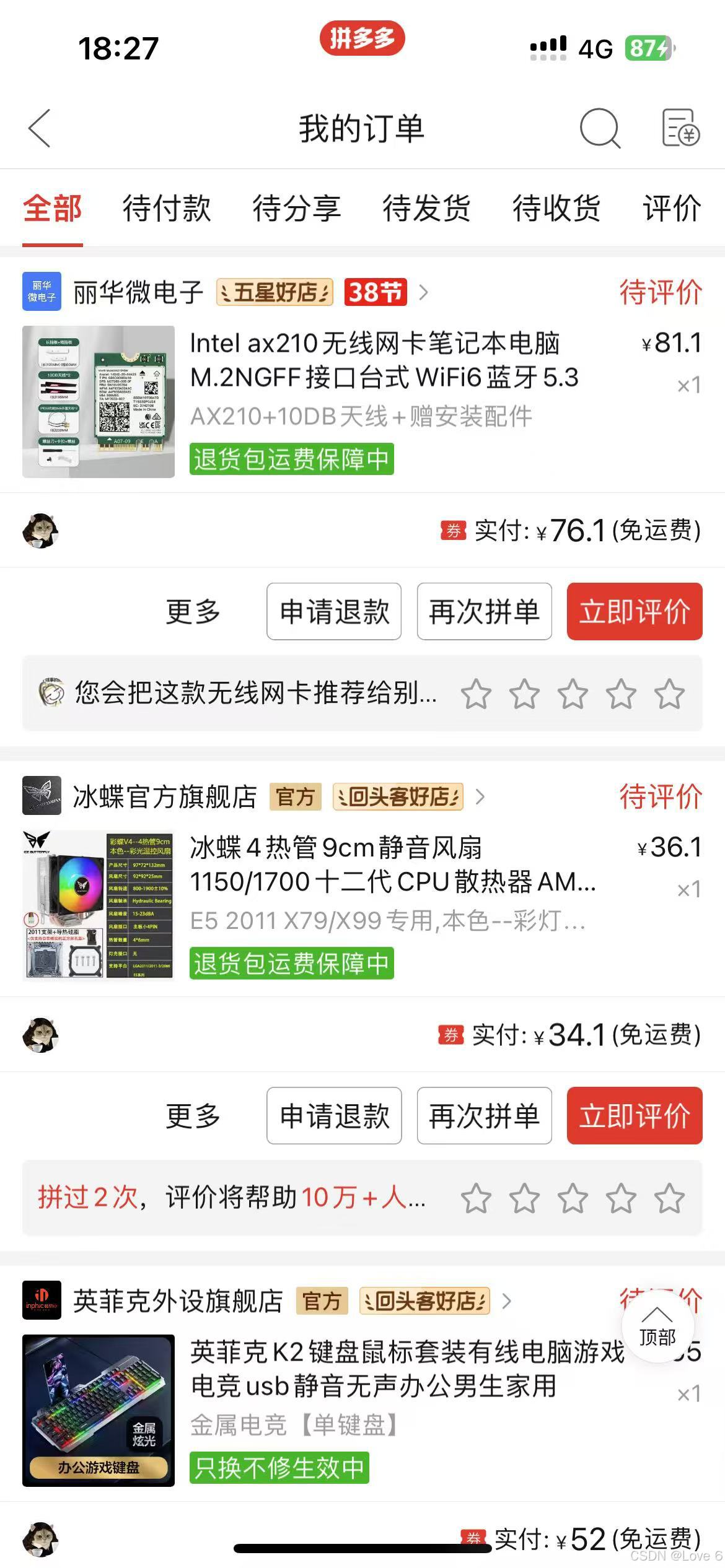Viewport: 725px width, 1568px height.
Task: Open the bill record icon
Action: point(680,129)
